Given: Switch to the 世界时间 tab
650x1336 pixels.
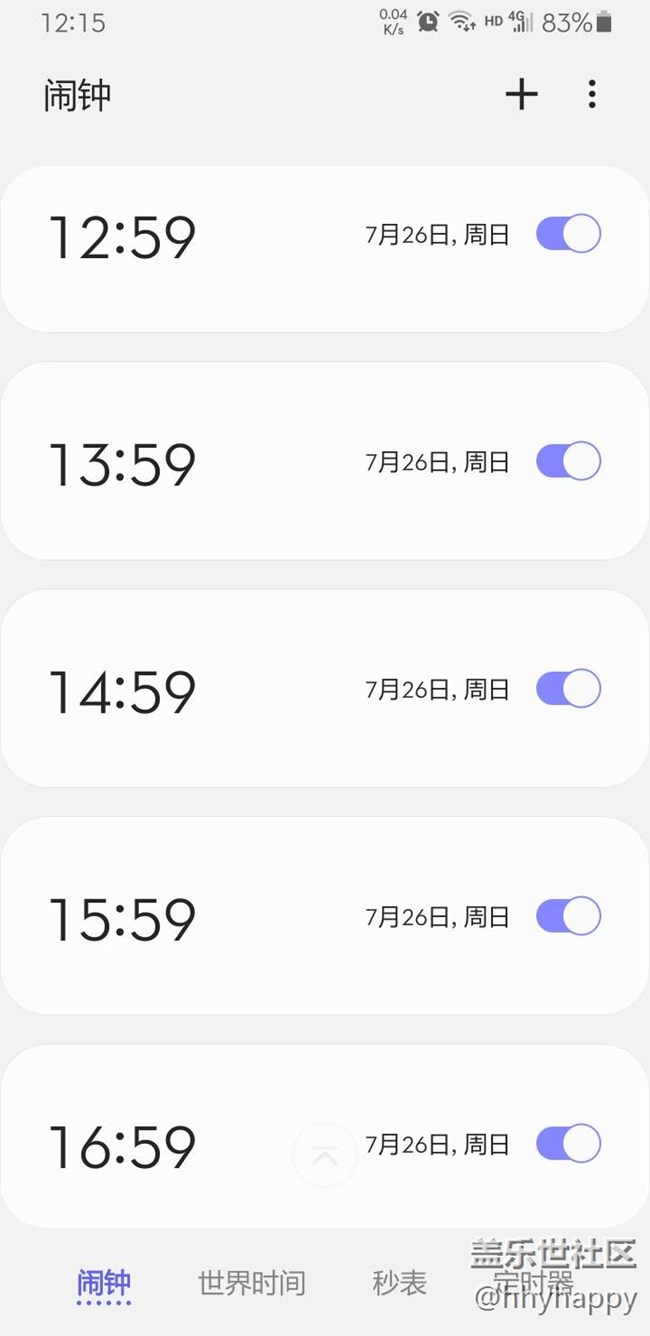Looking at the screenshot, I should (252, 1283).
